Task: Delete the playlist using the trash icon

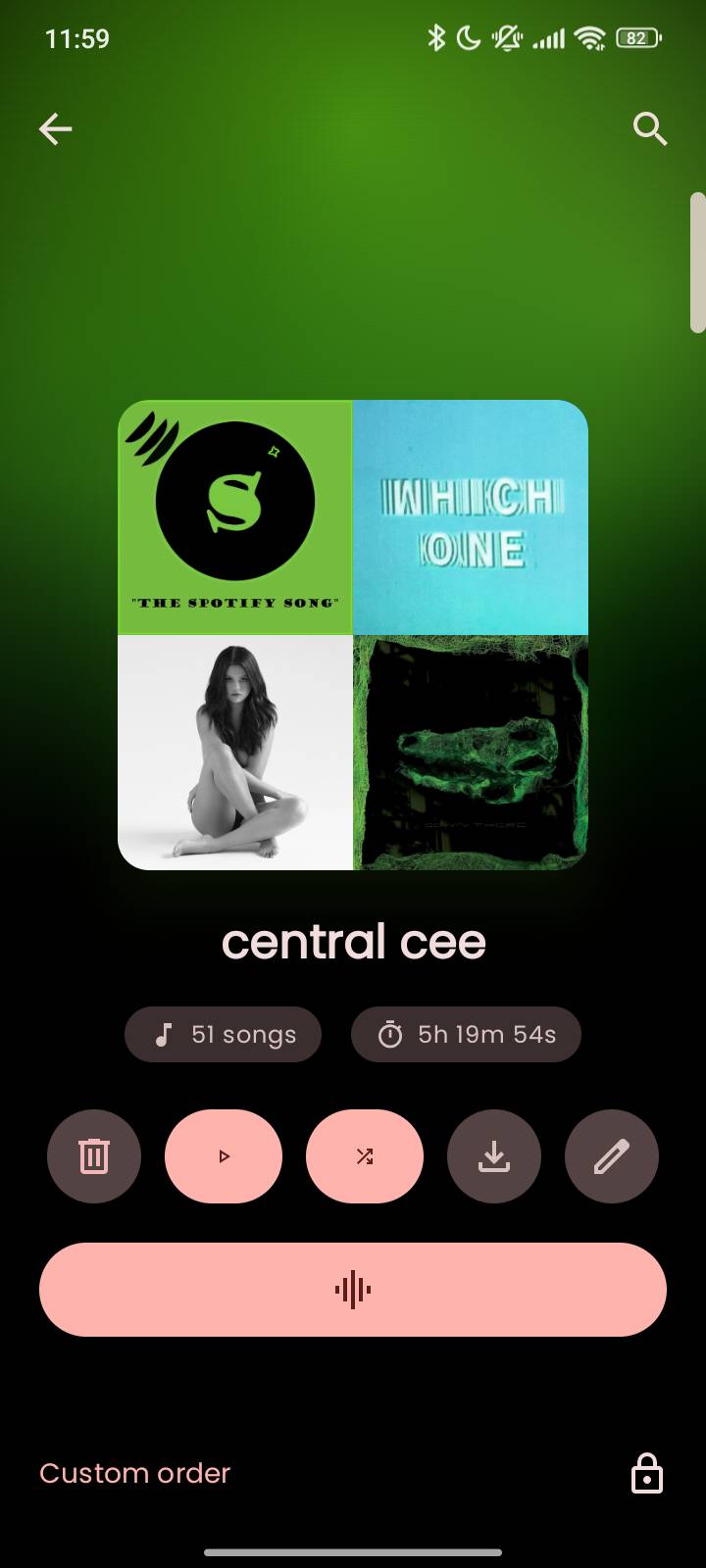Action: (x=93, y=1156)
